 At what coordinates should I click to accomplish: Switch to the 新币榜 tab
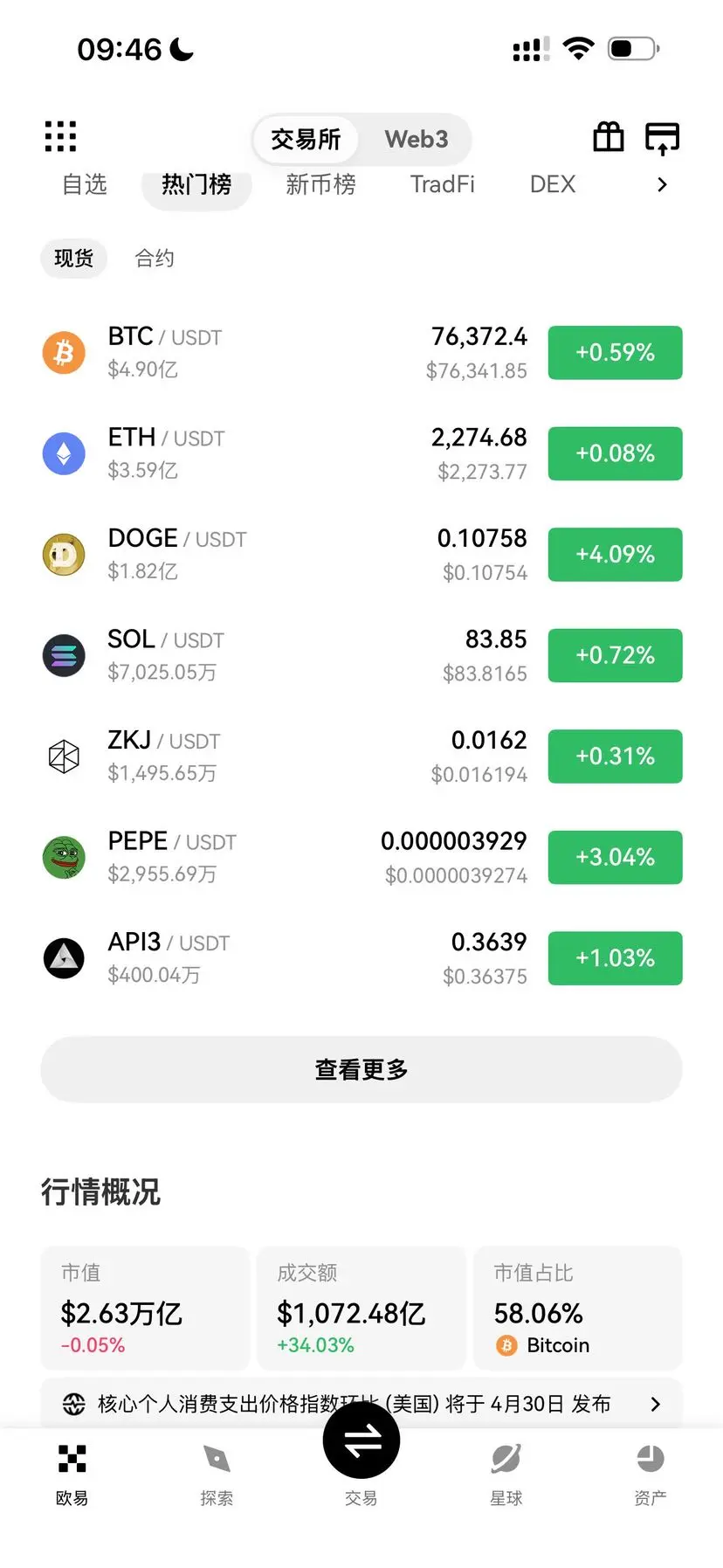(x=320, y=184)
